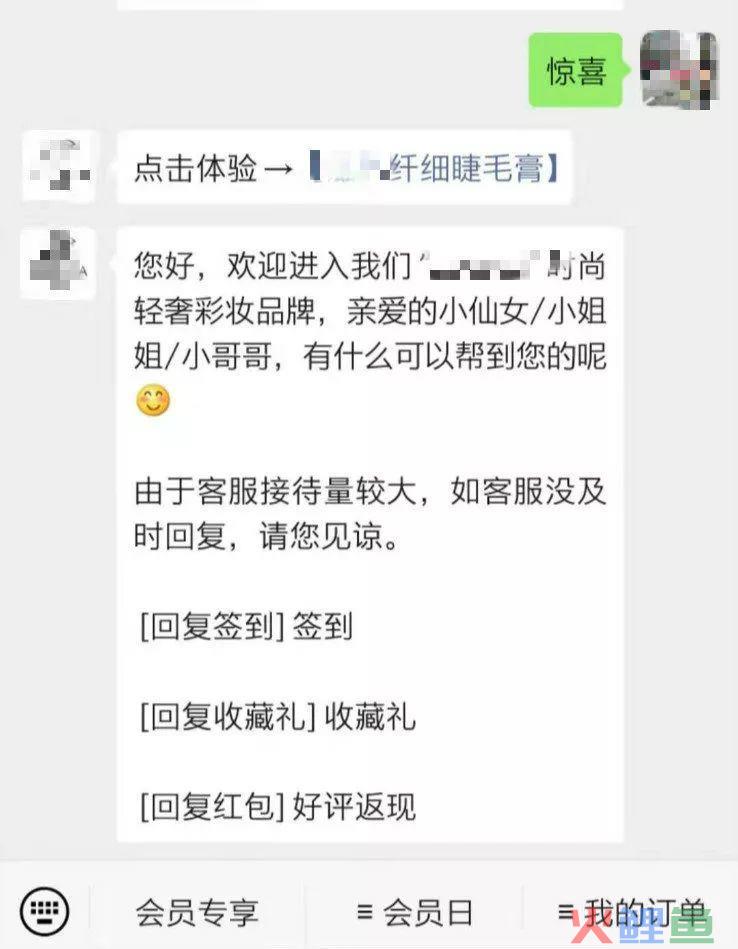Open the 会员日 menu
This screenshot has height=949, width=738.
pos(415,912)
